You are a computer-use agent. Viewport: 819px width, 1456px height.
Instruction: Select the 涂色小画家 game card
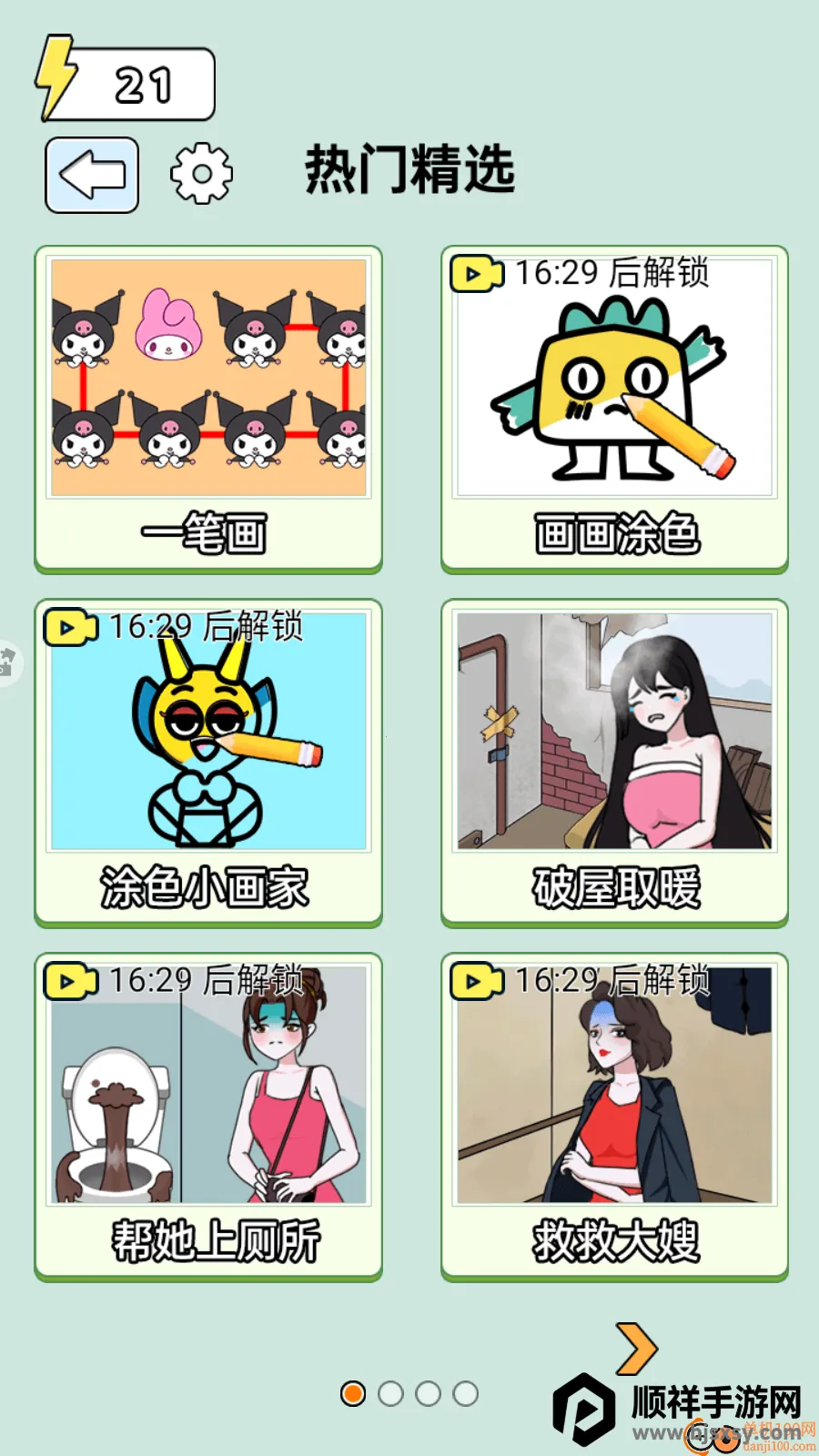208,763
